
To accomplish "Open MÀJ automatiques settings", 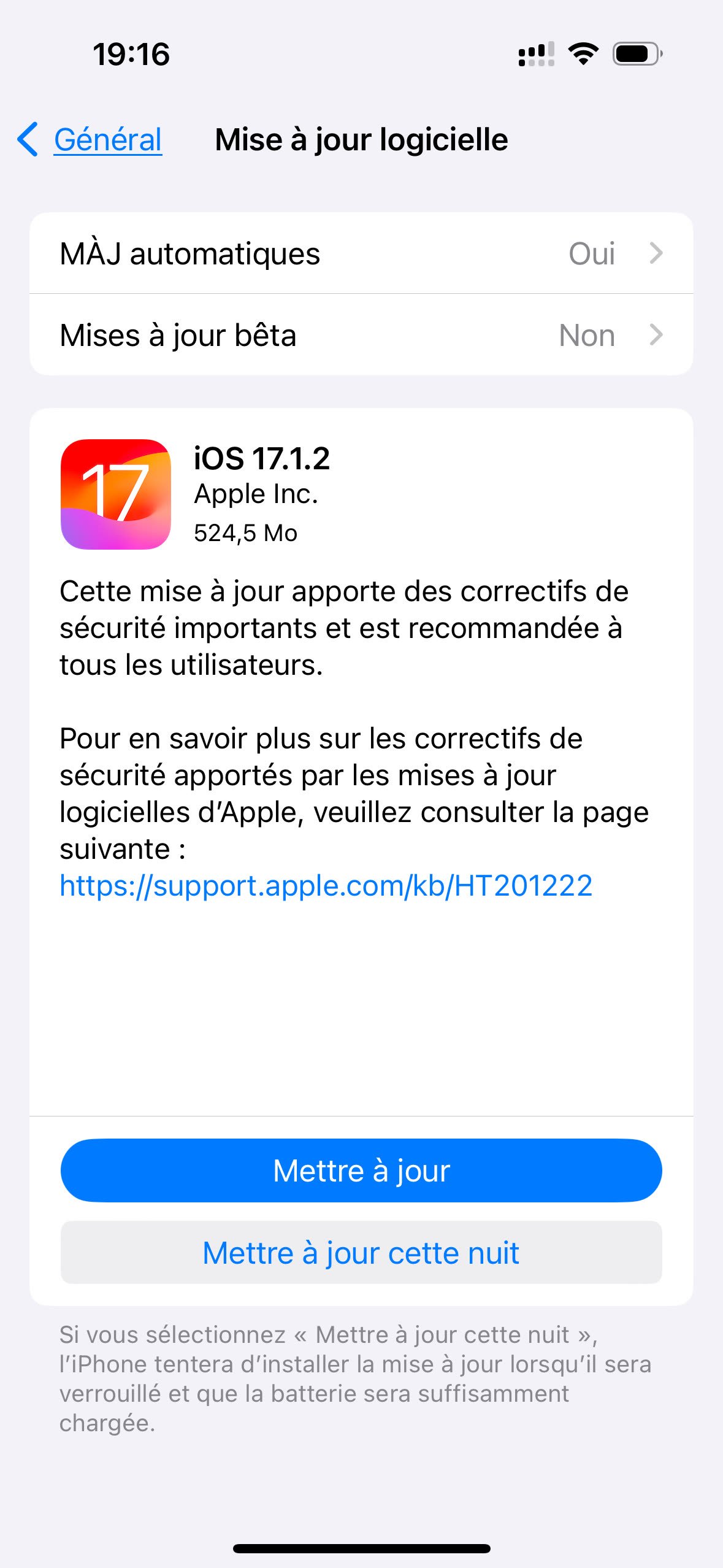I will 361,253.
